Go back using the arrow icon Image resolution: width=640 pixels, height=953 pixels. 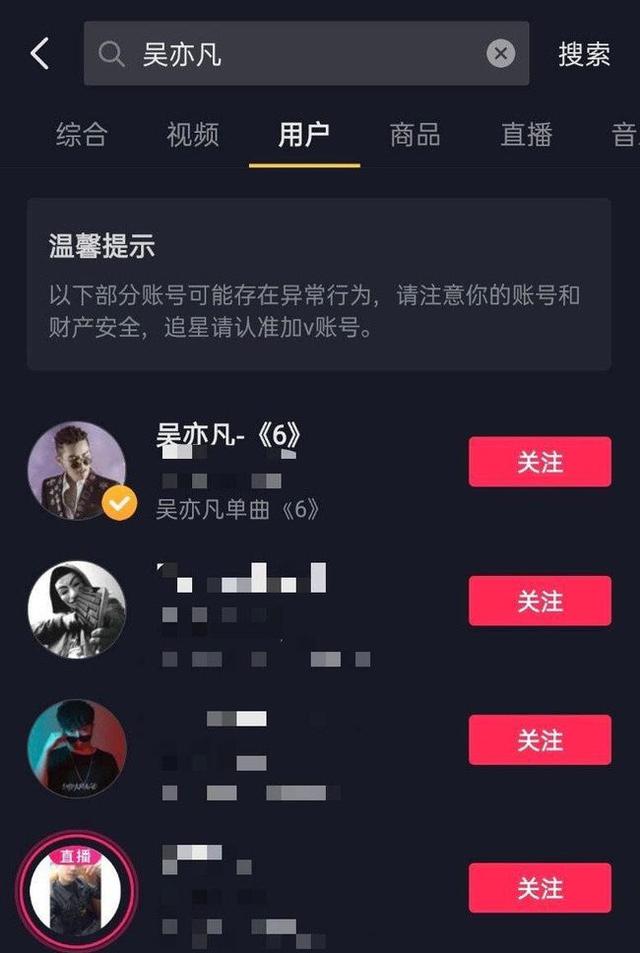tap(40, 54)
